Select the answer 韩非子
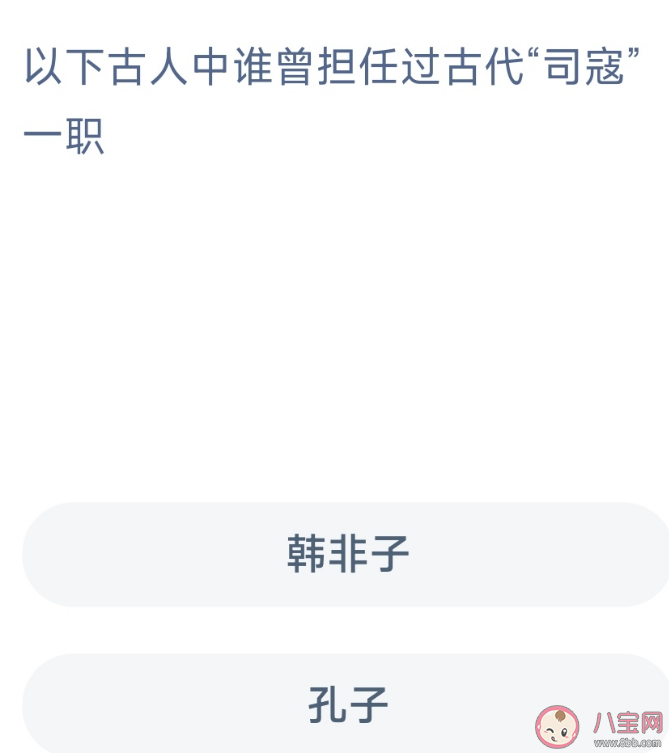 [347, 555]
